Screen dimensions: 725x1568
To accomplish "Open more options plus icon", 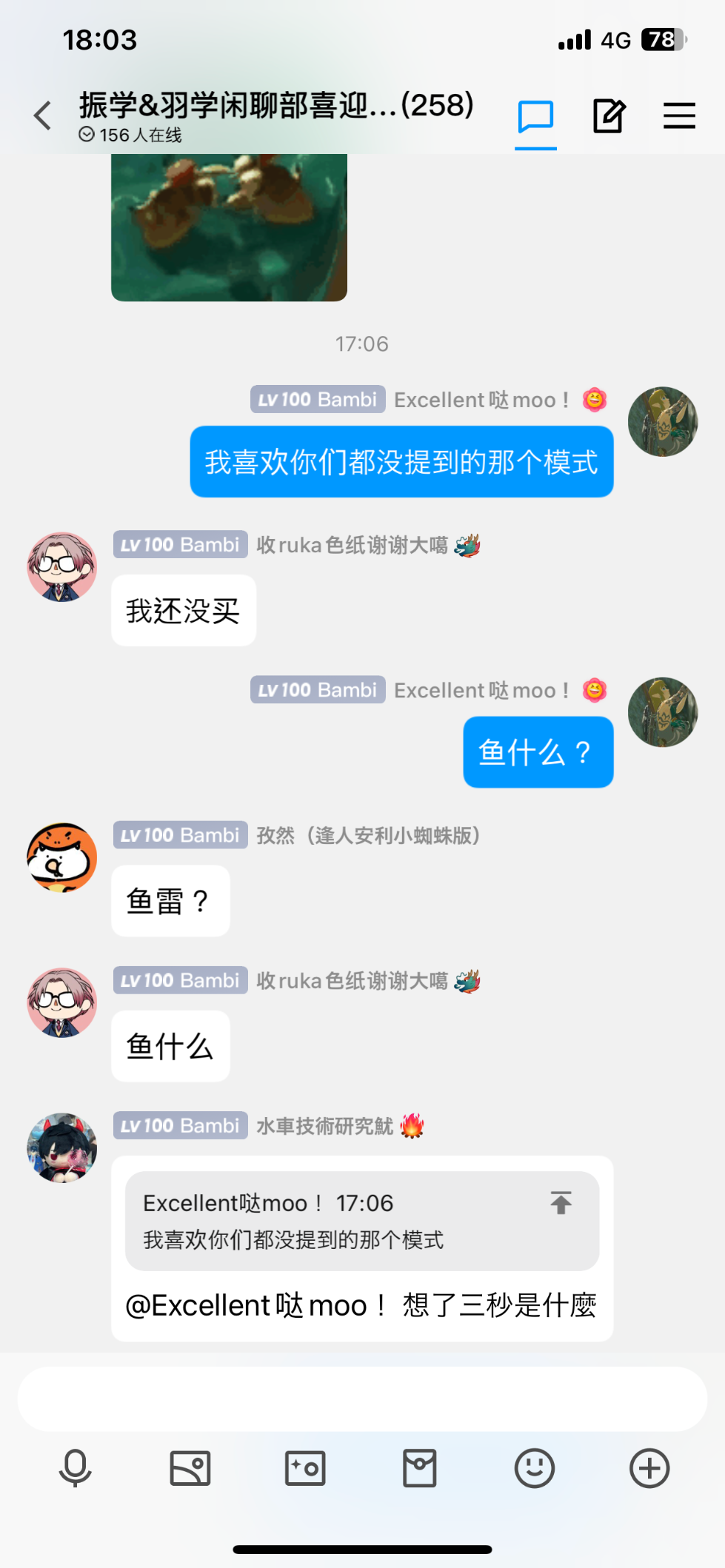I will point(649,1468).
